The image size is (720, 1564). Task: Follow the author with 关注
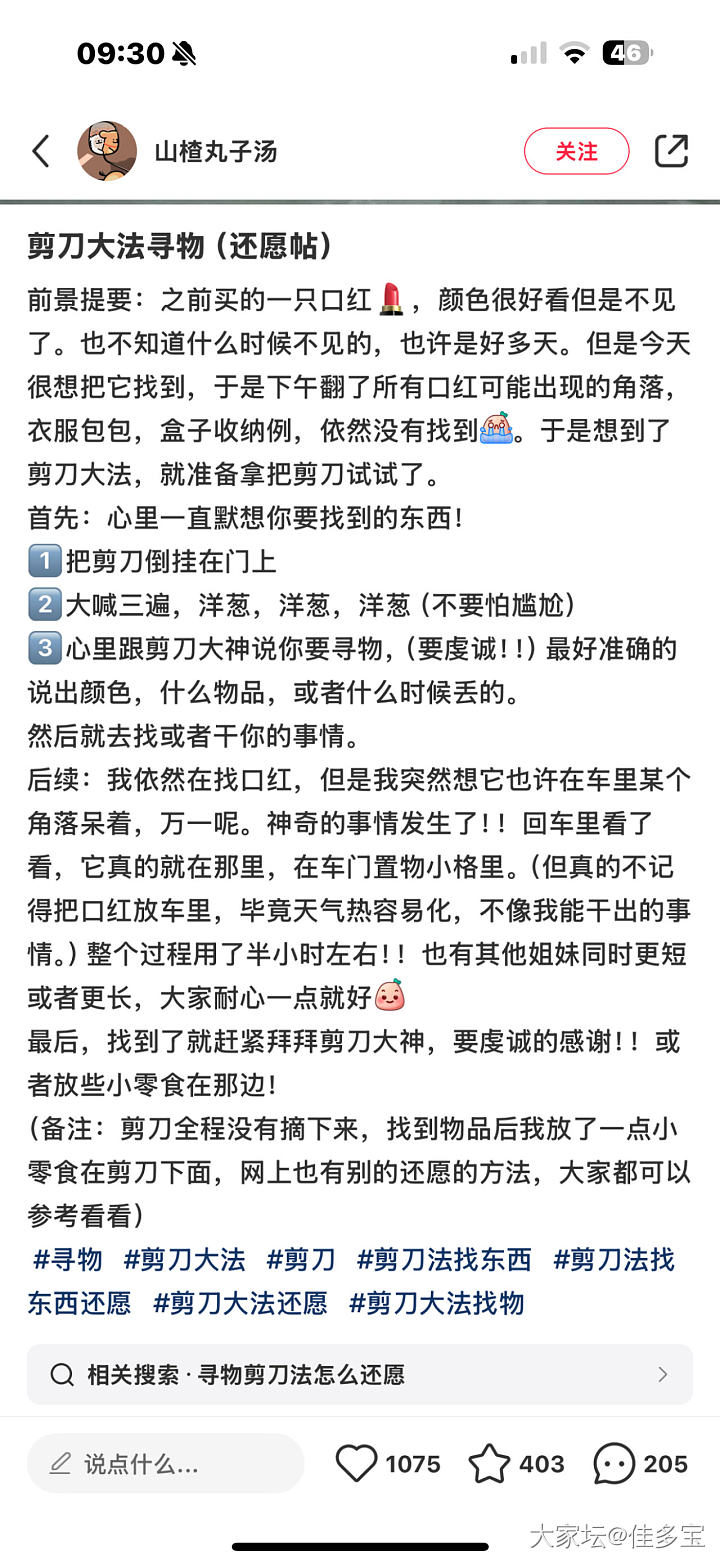tap(576, 152)
